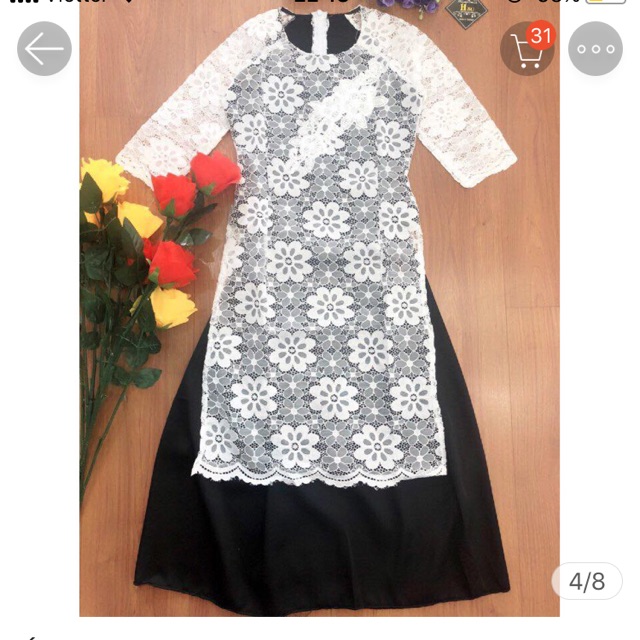Open the three-dot overflow menu

coord(595,49)
